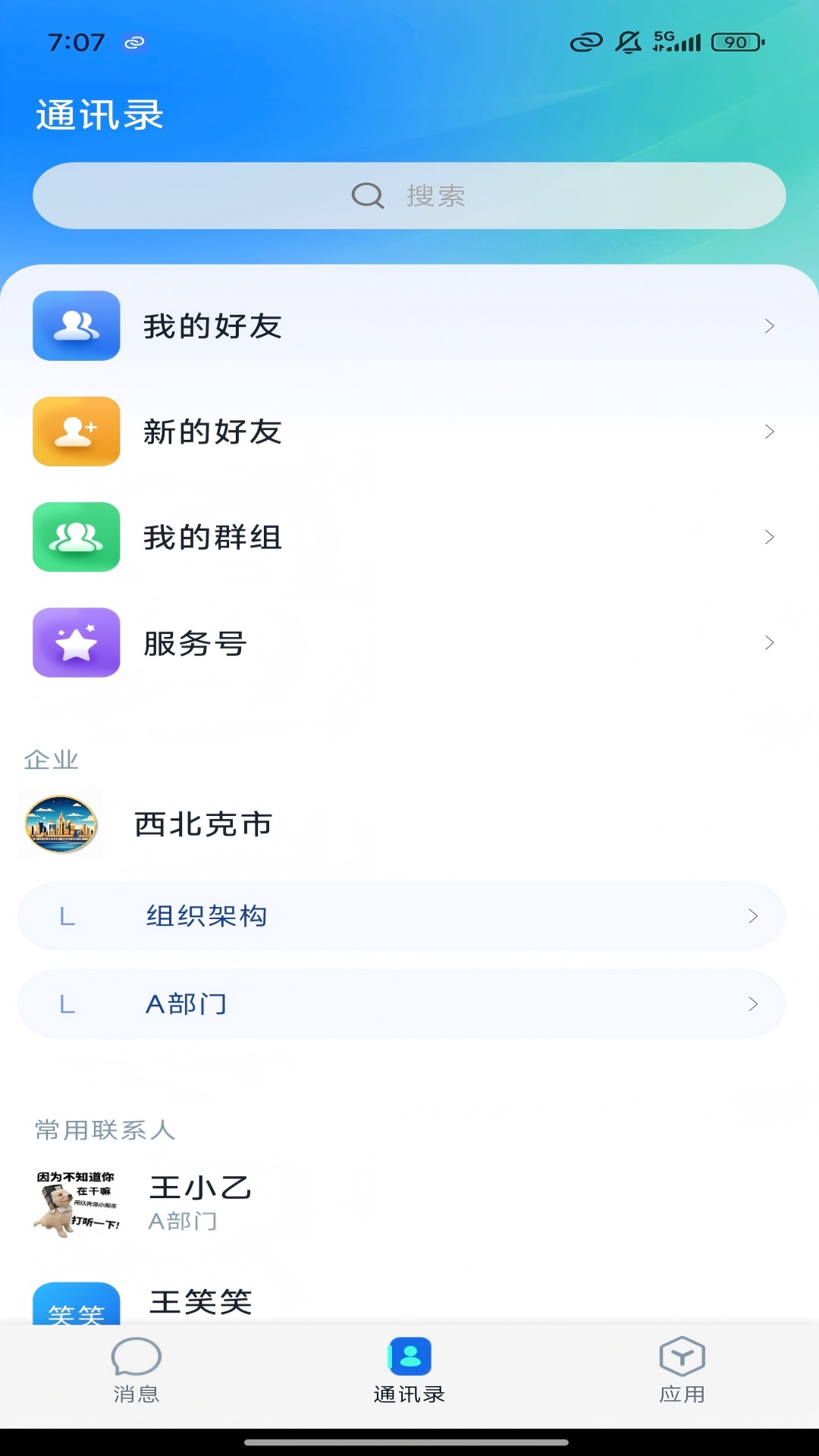Switch to the 应用 apps tab
Image resolution: width=819 pixels, height=1456 pixels.
click(682, 1370)
